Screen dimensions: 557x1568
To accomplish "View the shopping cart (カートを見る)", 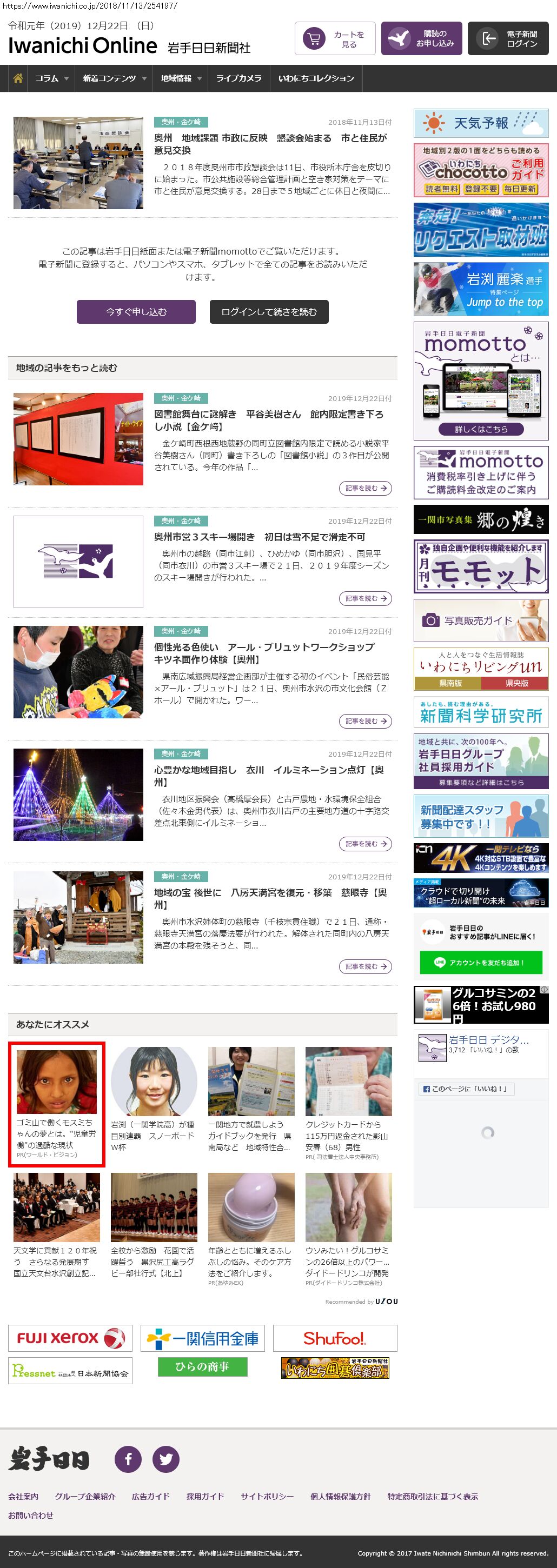I will [x=335, y=39].
